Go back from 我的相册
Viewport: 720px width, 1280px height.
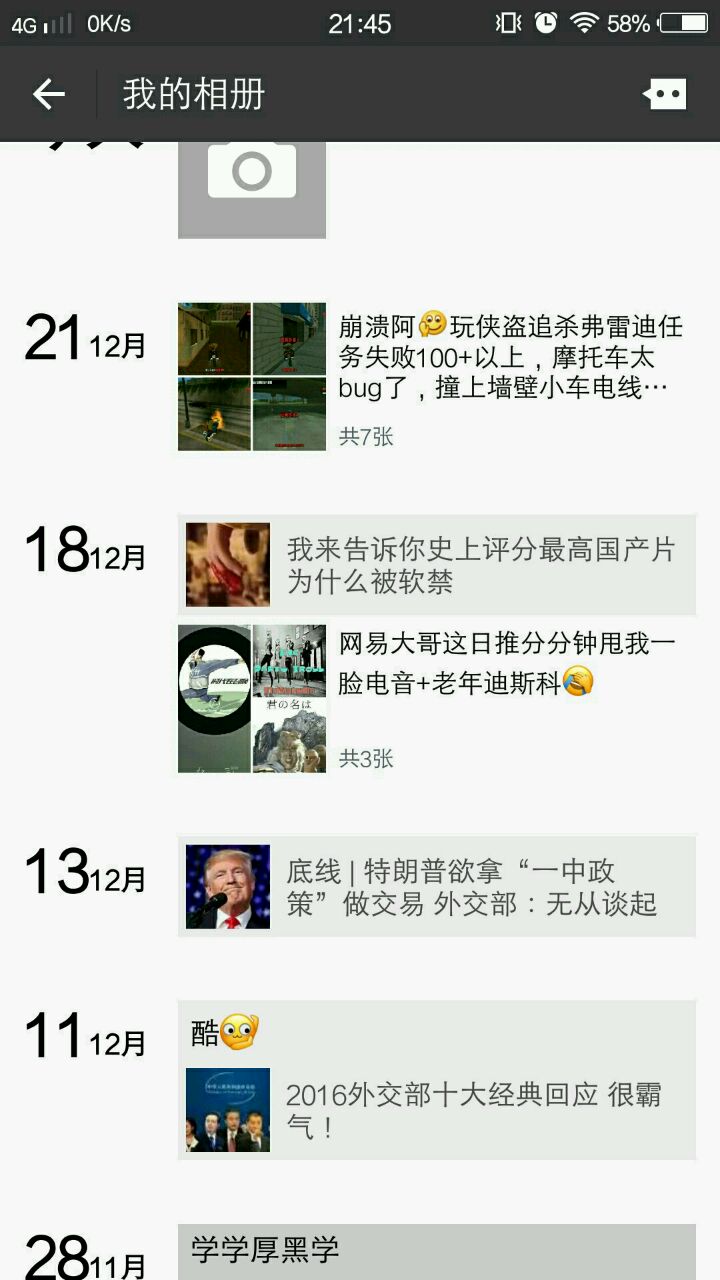point(48,95)
